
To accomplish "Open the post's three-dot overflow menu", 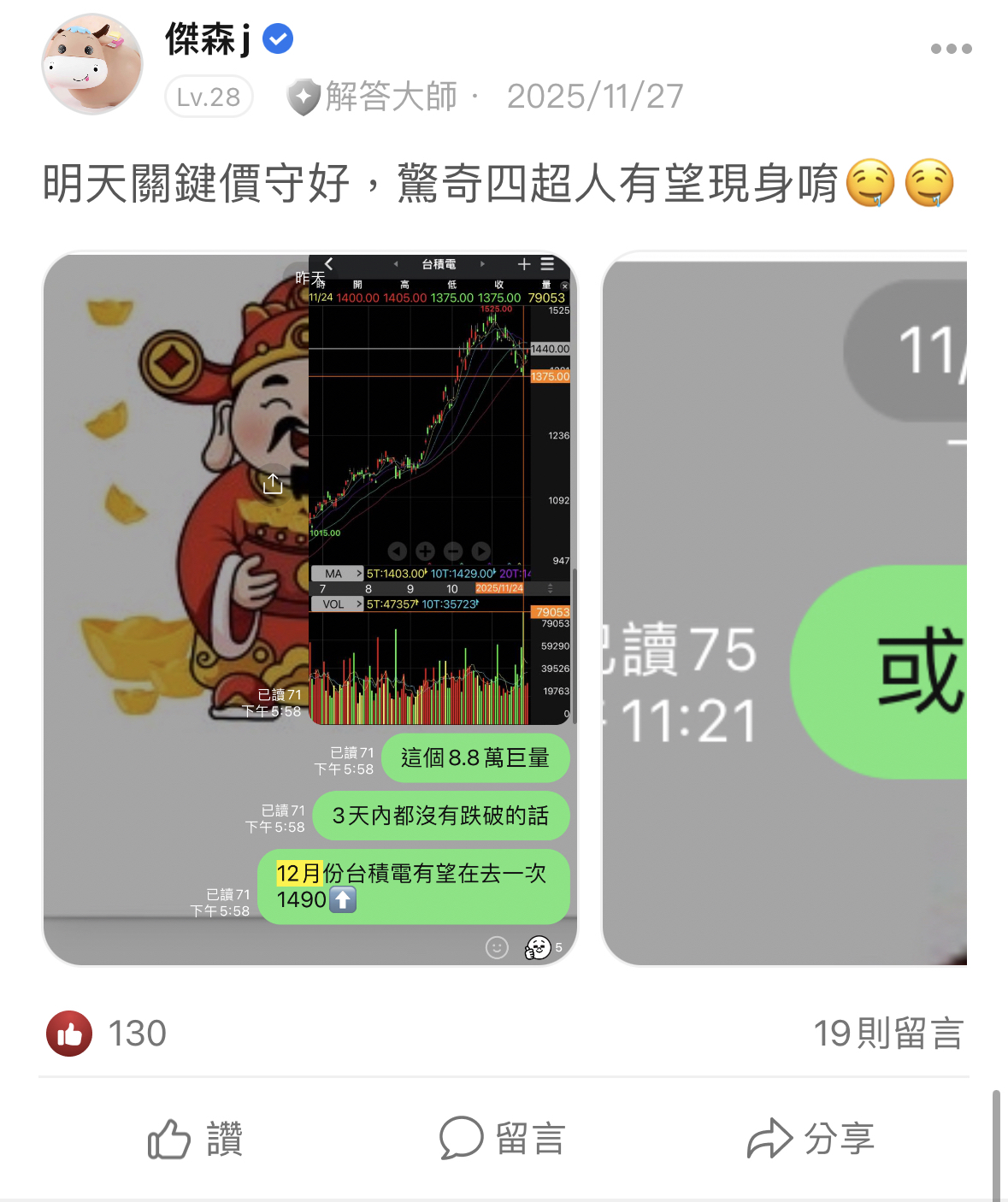I will (x=951, y=49).
